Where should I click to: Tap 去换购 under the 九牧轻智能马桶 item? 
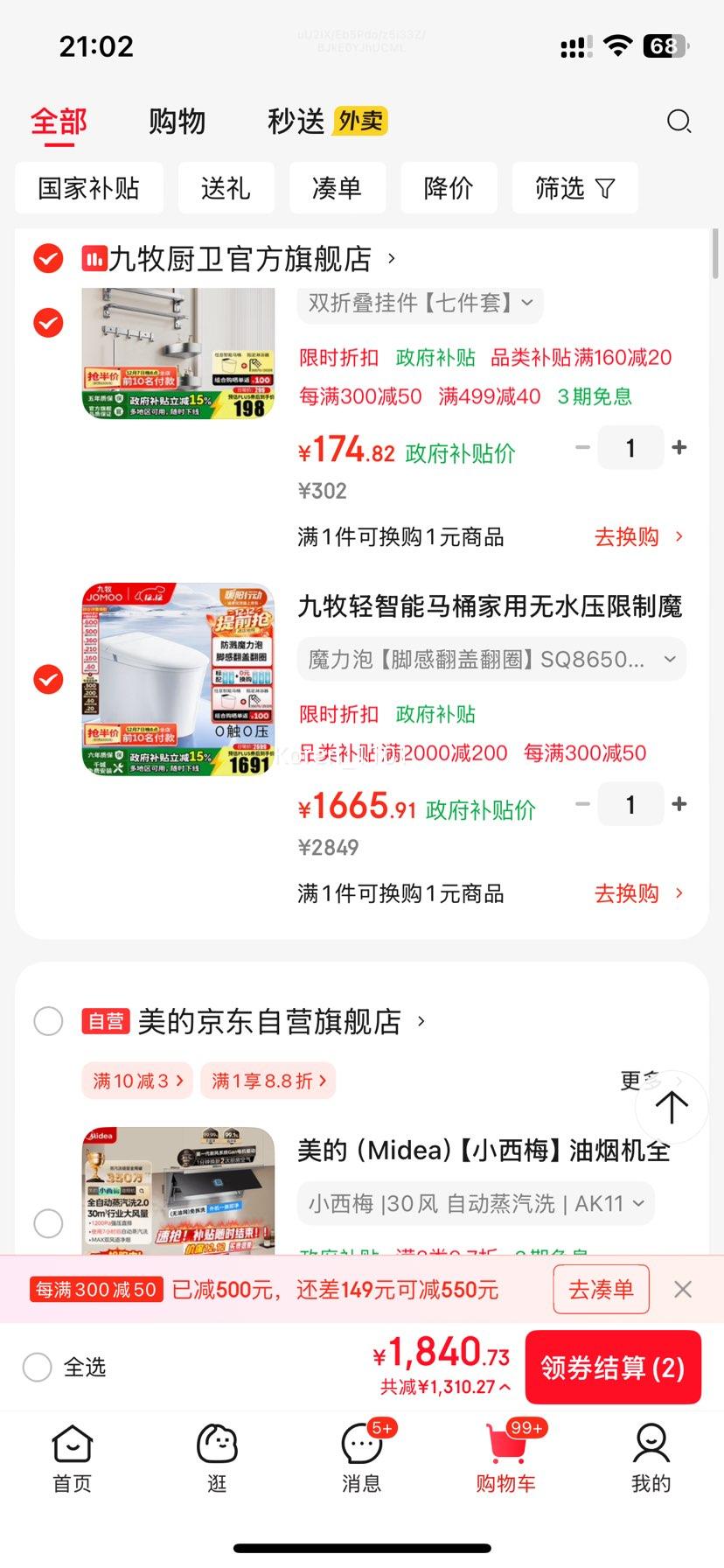point(637,893)
